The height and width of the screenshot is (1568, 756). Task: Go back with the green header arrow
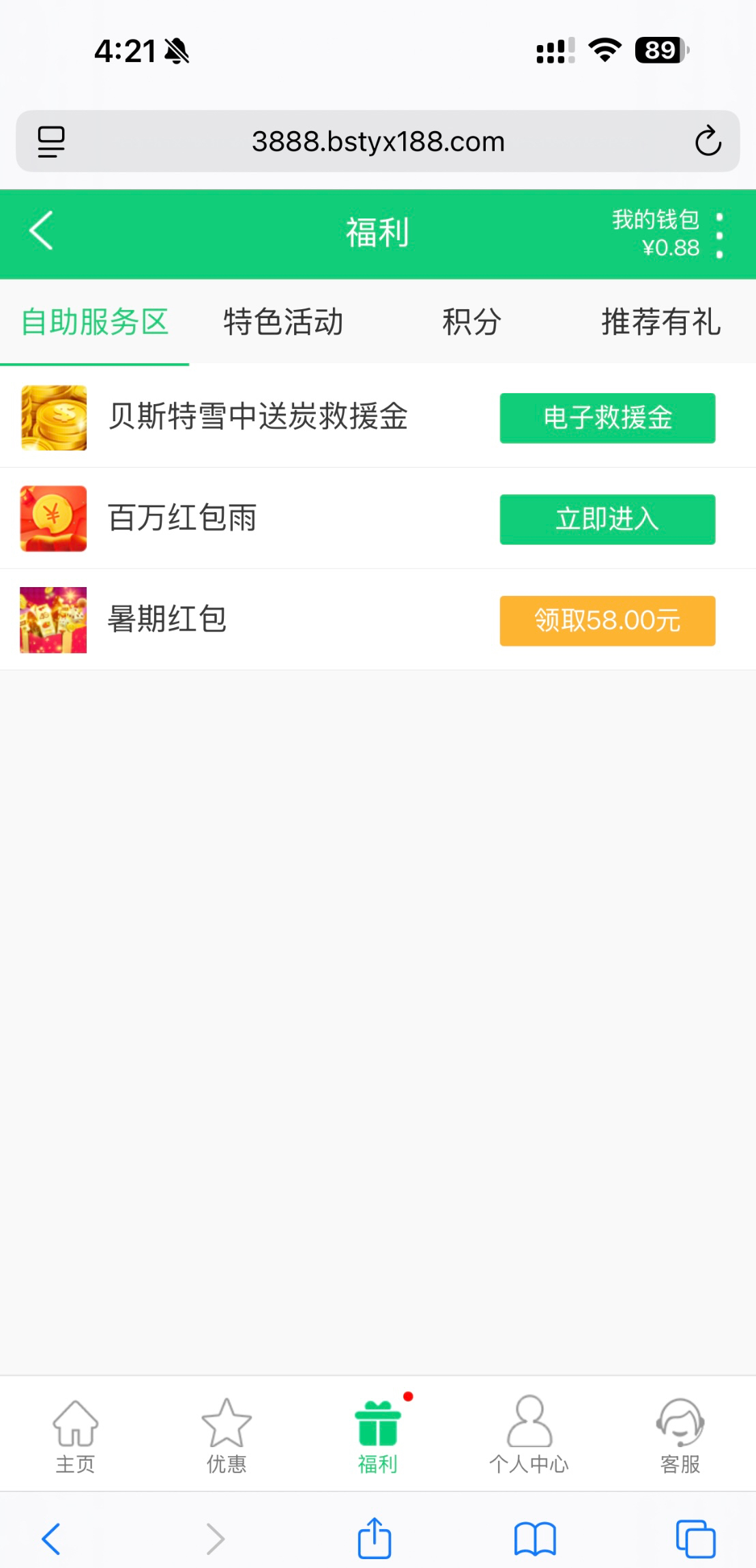pos(42,231)
